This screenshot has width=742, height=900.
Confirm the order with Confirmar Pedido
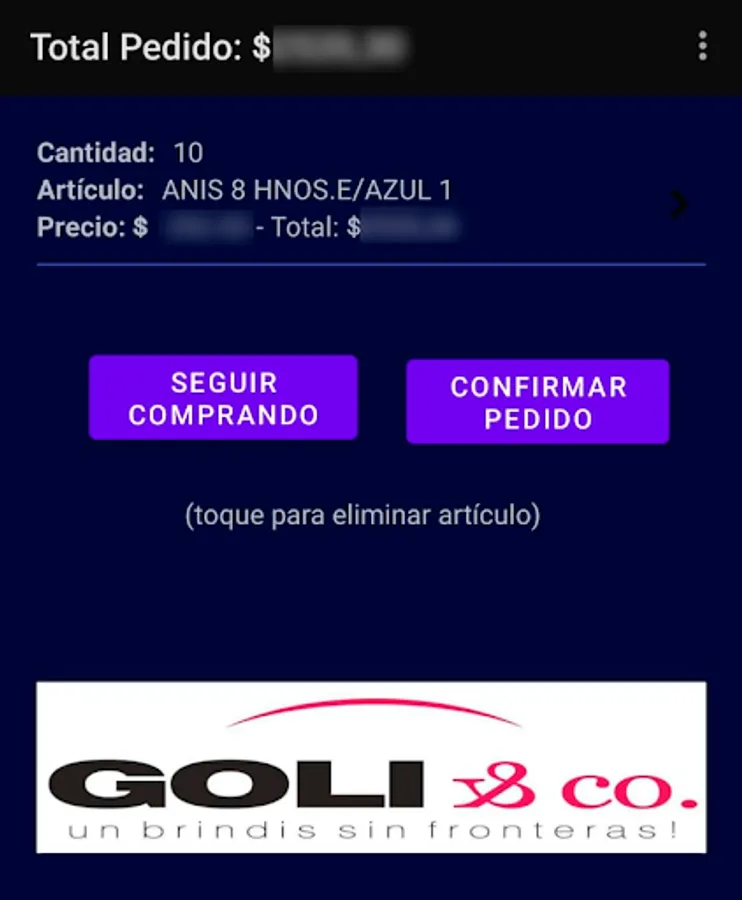tap(537, 401)
